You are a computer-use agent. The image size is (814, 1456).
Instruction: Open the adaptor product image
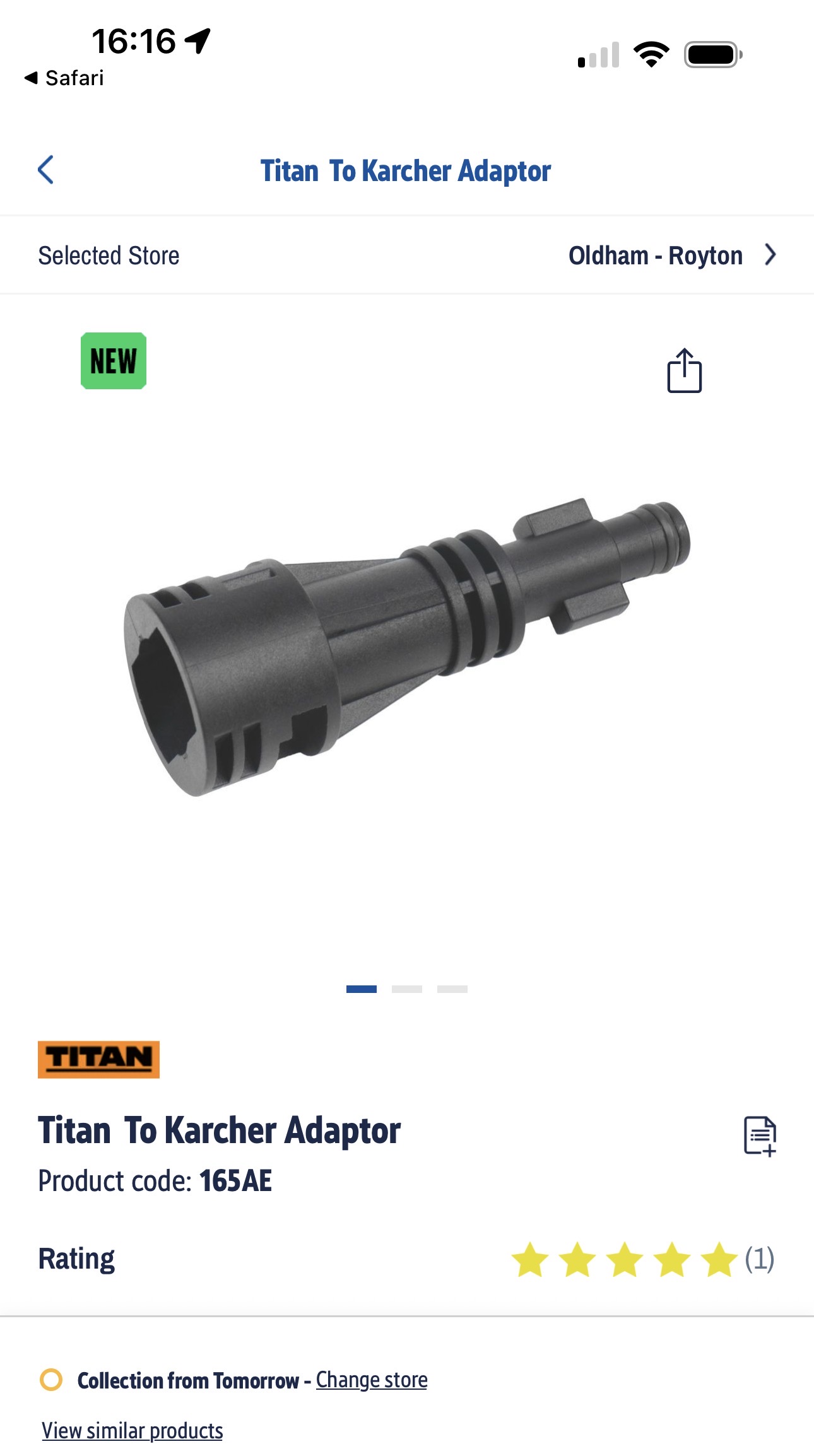click(407, 647)
